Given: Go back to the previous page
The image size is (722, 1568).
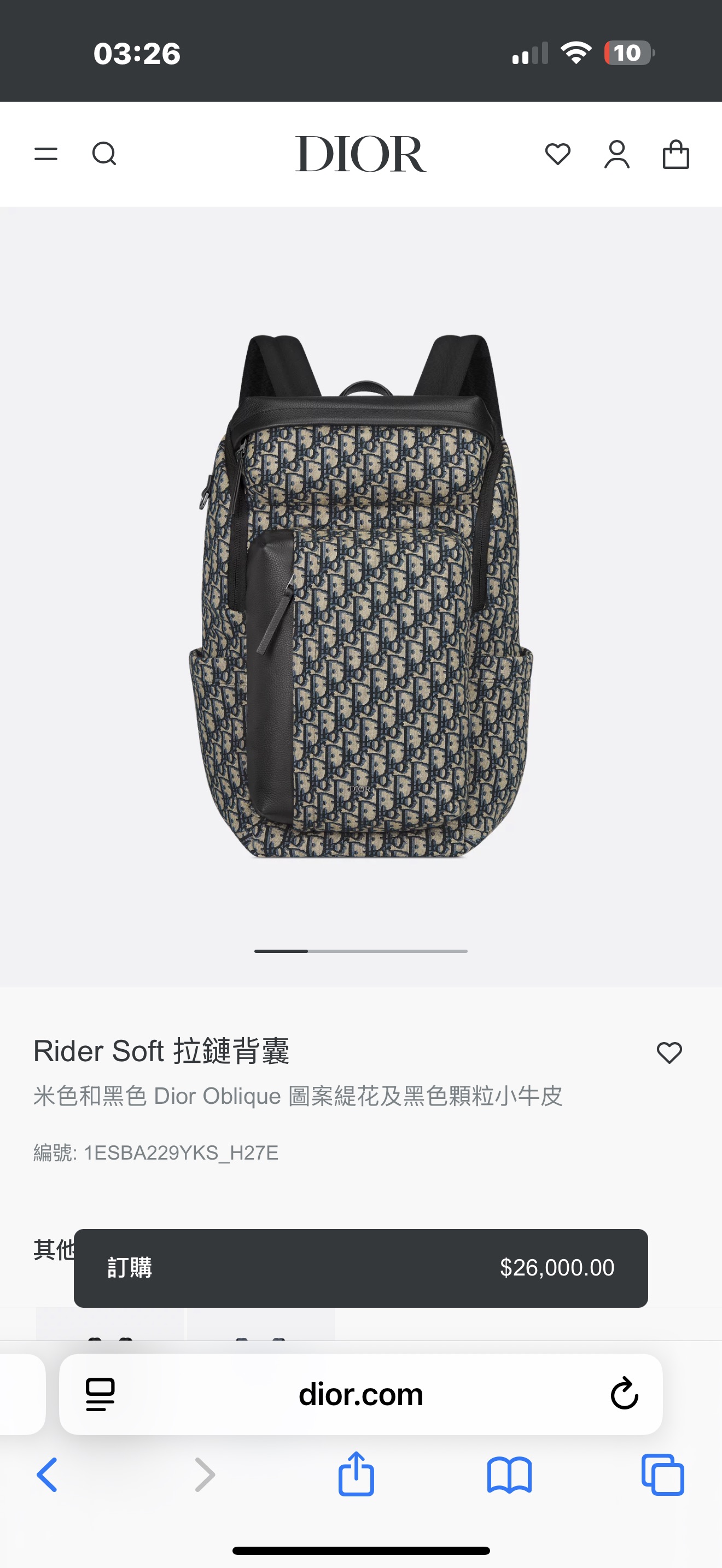Looking at the screenshot, I should 48,1475.
